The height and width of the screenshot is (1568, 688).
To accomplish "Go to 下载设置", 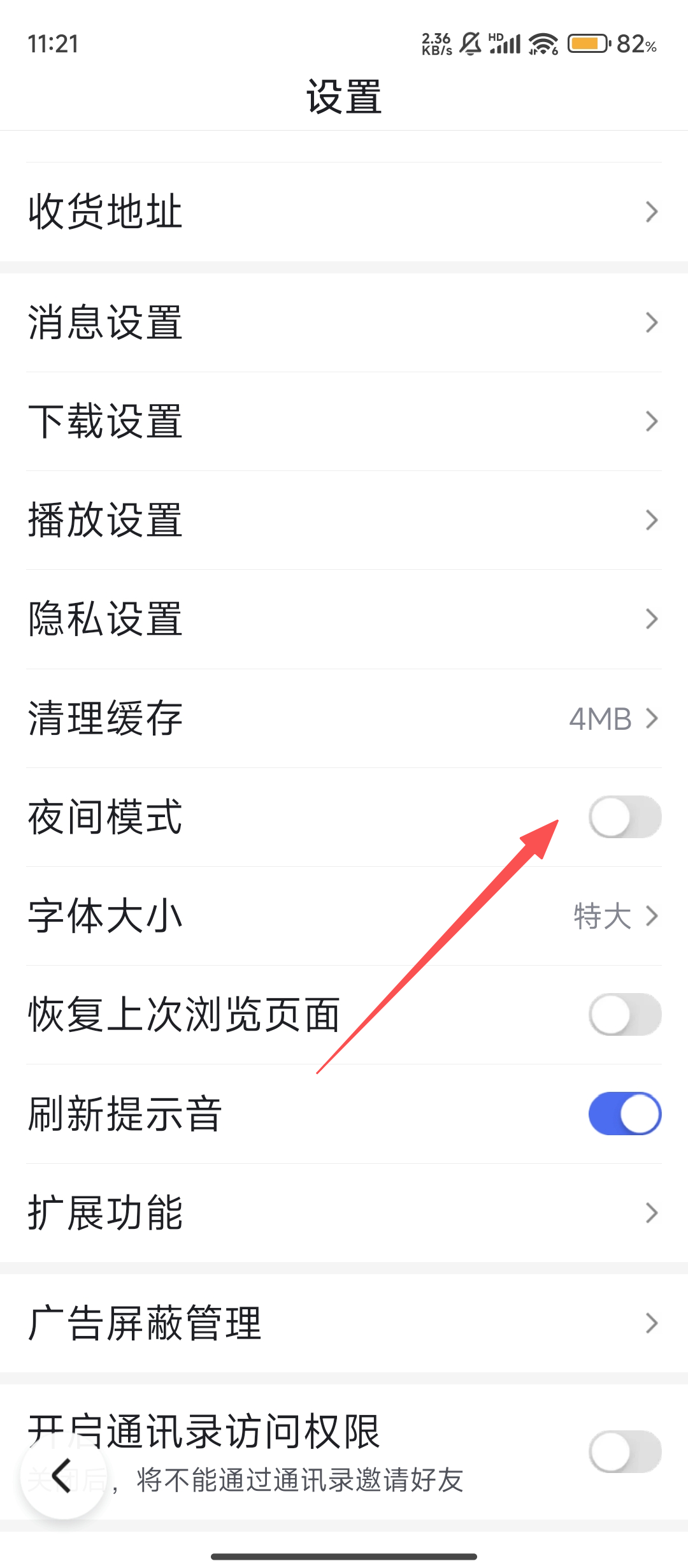I will [344, 421].
